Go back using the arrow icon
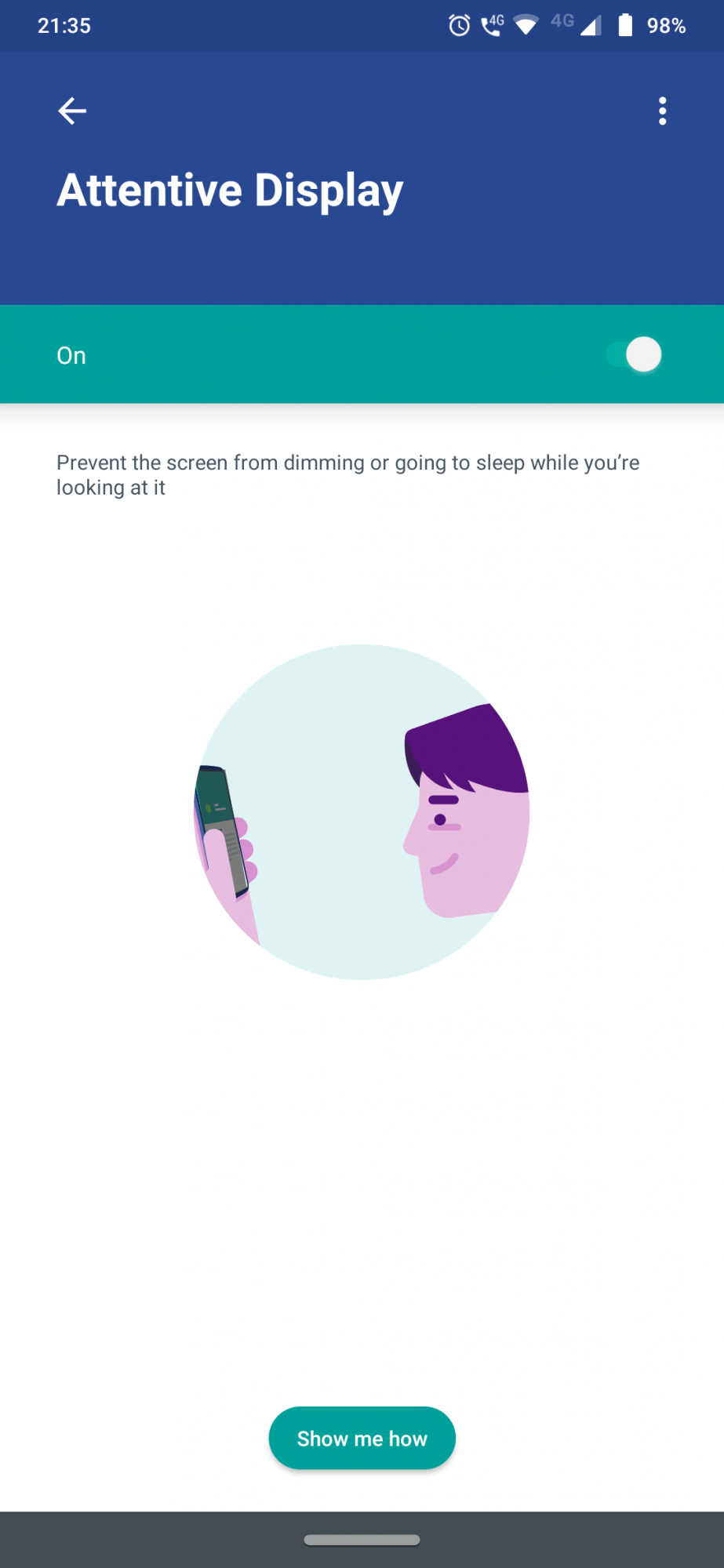Viewport: 724px width, 1568px height. (x=71, y=111)
